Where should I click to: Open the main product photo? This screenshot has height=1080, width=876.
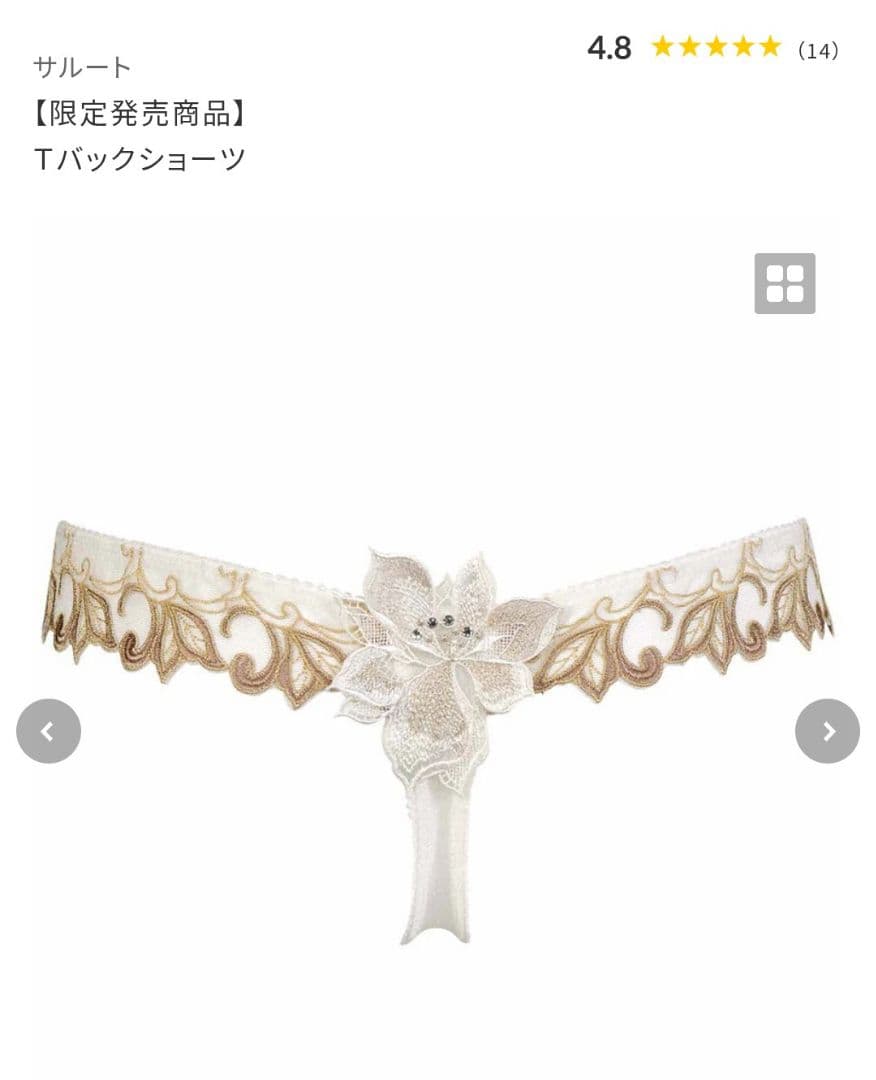click(x=438, y=650)
